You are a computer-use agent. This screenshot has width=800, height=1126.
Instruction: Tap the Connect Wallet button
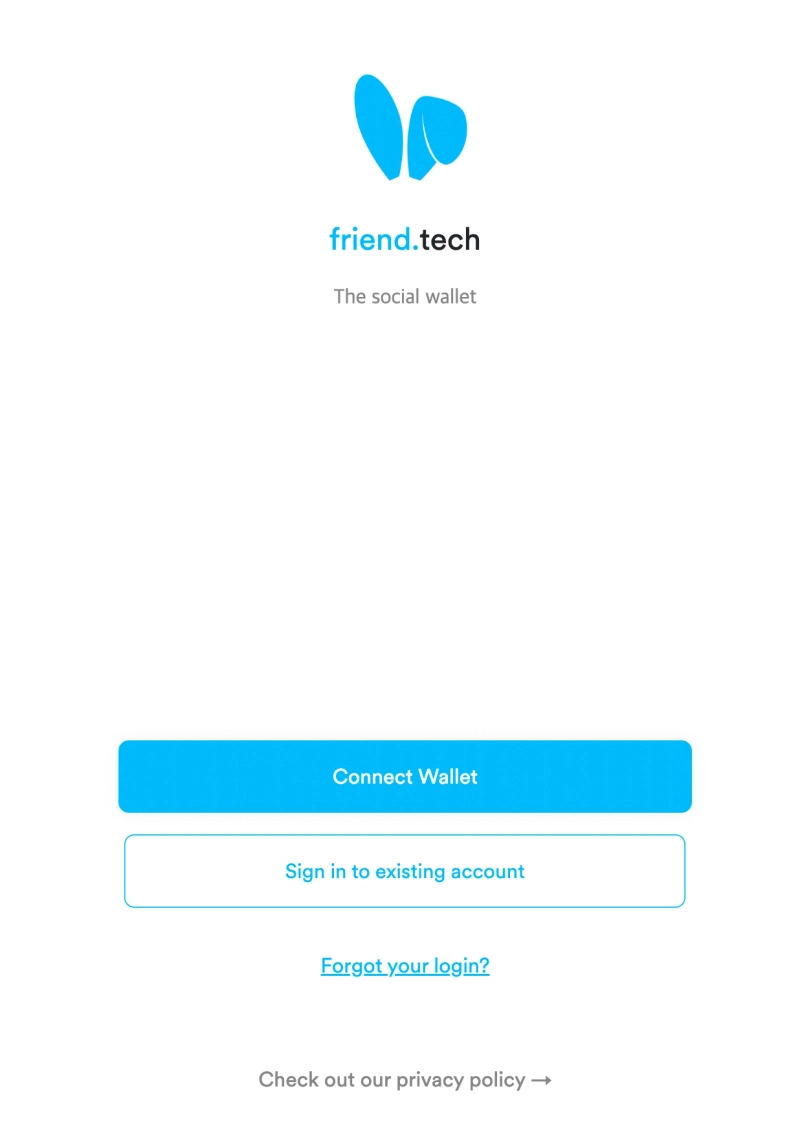click(x=404, y=776)
